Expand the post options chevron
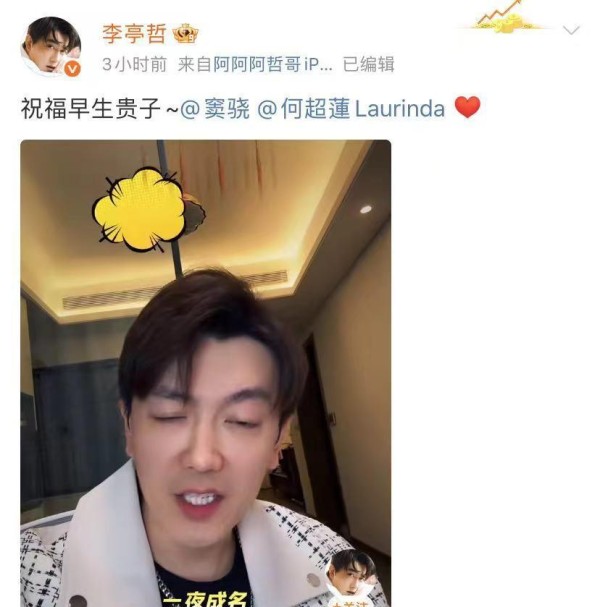 pyautogui.click(x=571, y=31)
